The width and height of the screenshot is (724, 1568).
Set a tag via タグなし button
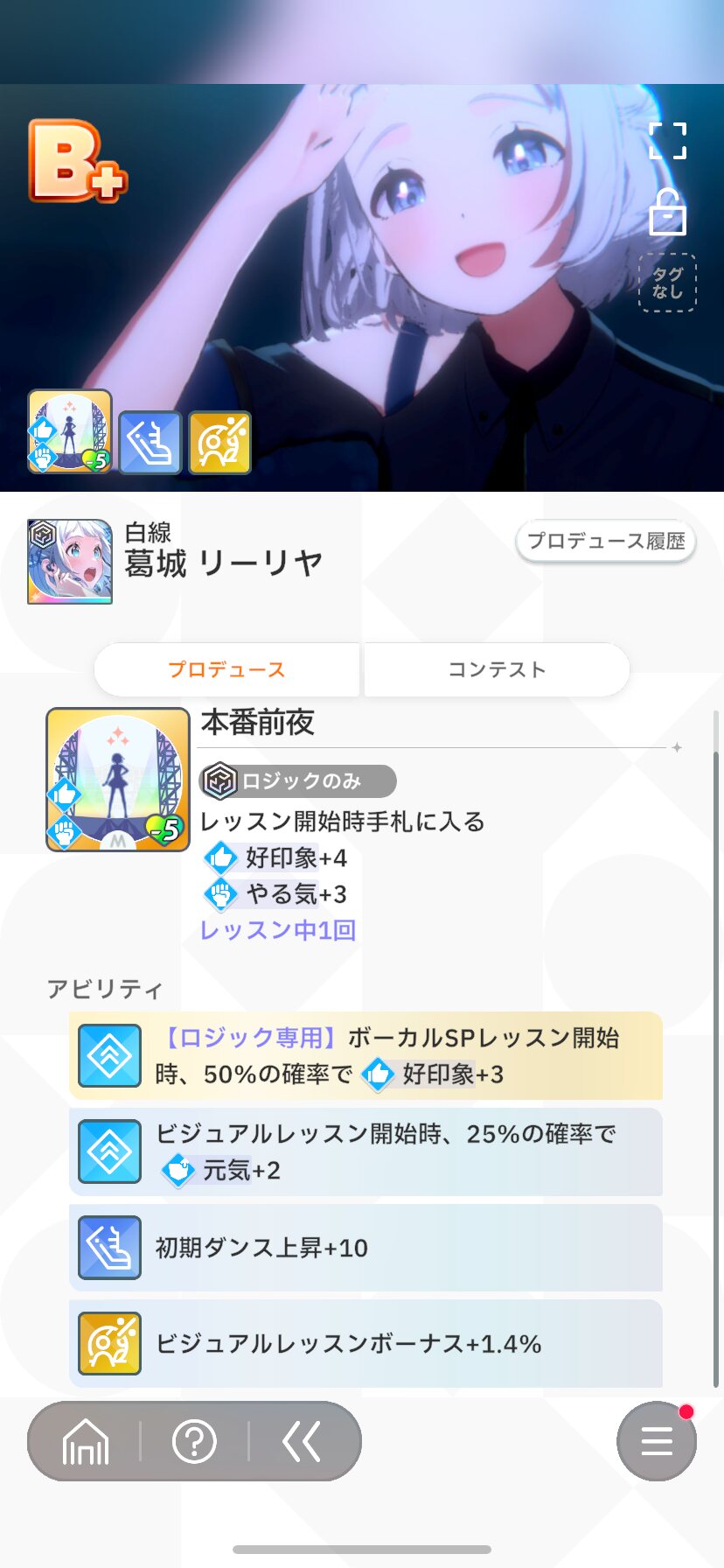pyautogui.click(x=667, y=283)
